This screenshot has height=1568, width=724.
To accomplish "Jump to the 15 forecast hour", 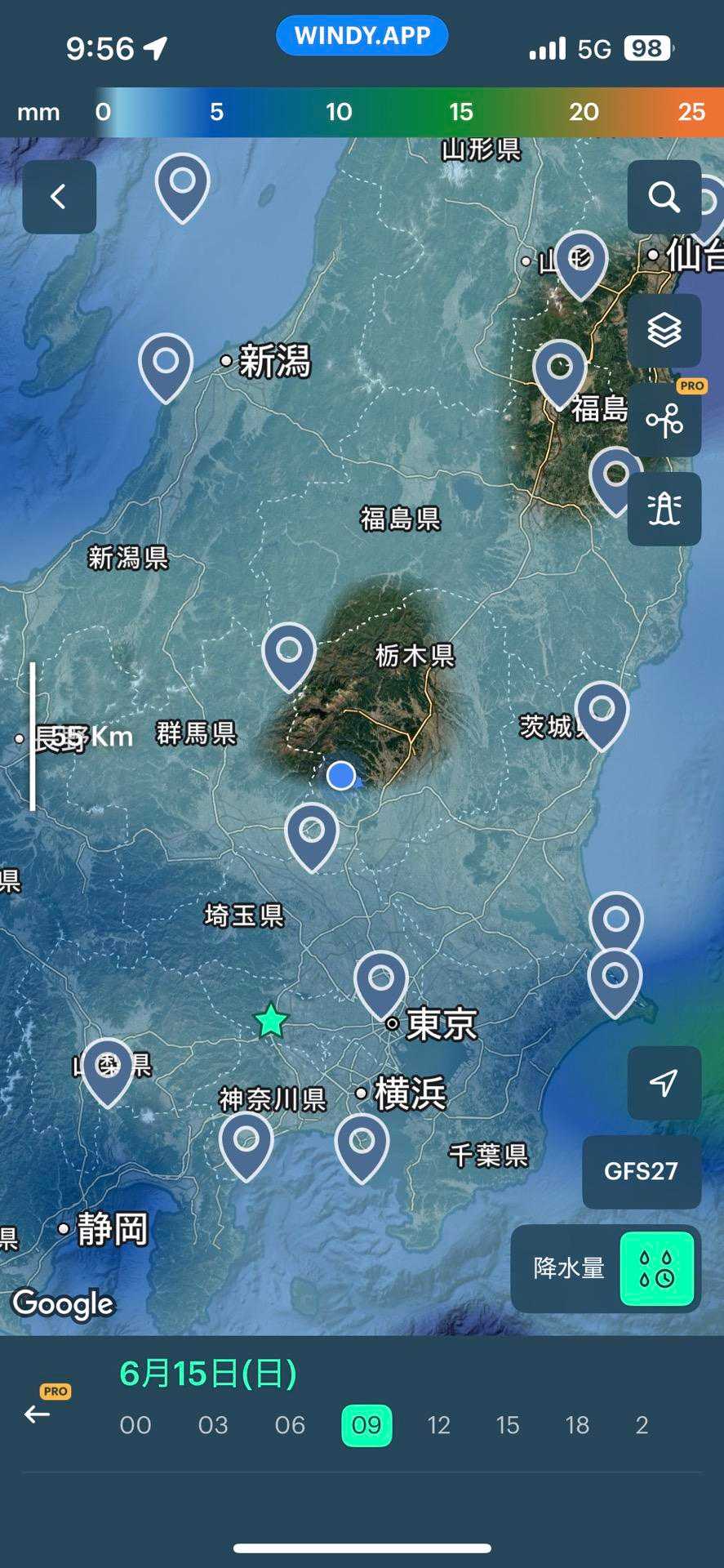I will tap(508, 1425).
